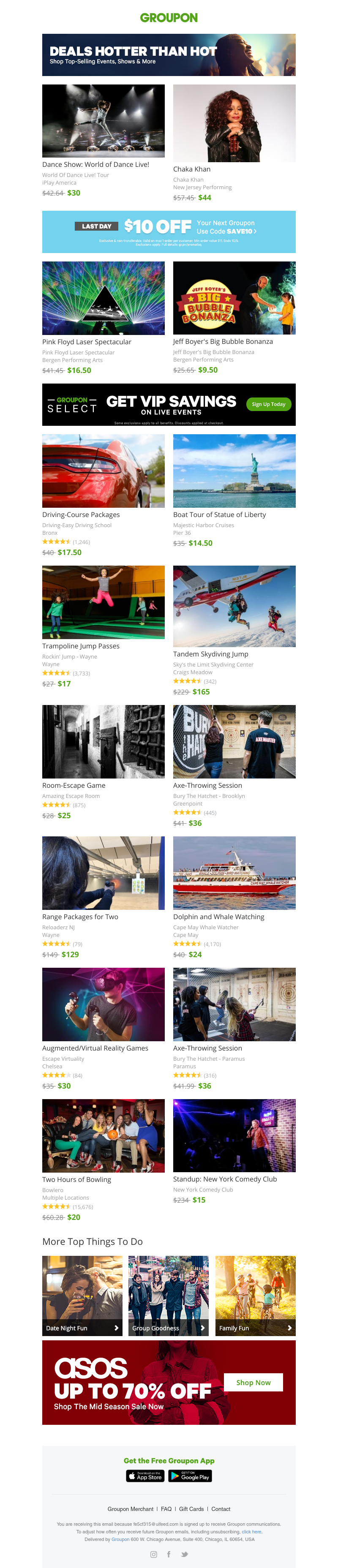Browse the Date Night Fun category

(82, 1328)
